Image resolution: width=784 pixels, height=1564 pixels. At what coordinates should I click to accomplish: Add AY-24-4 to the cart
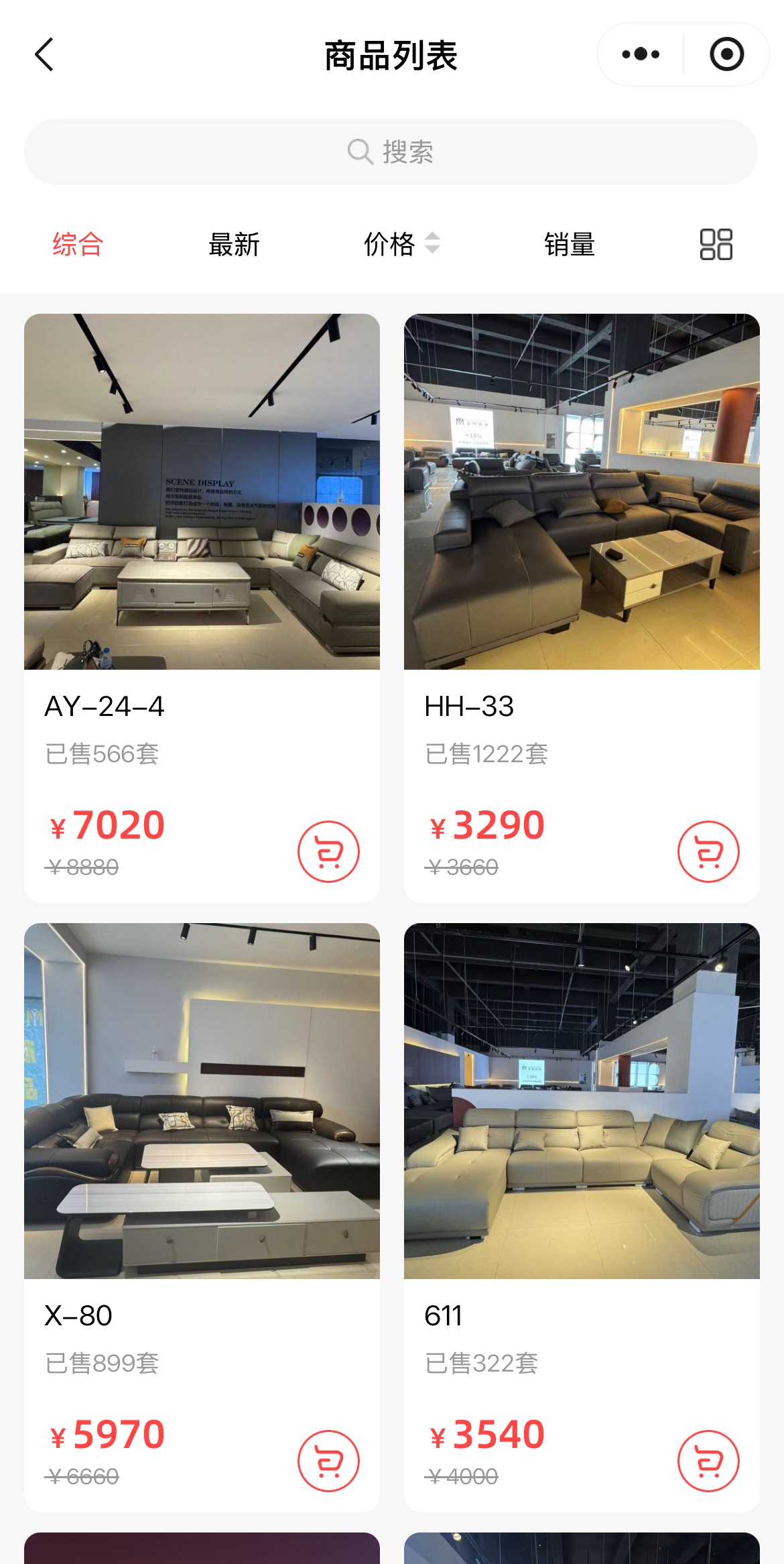click(328, 851)
